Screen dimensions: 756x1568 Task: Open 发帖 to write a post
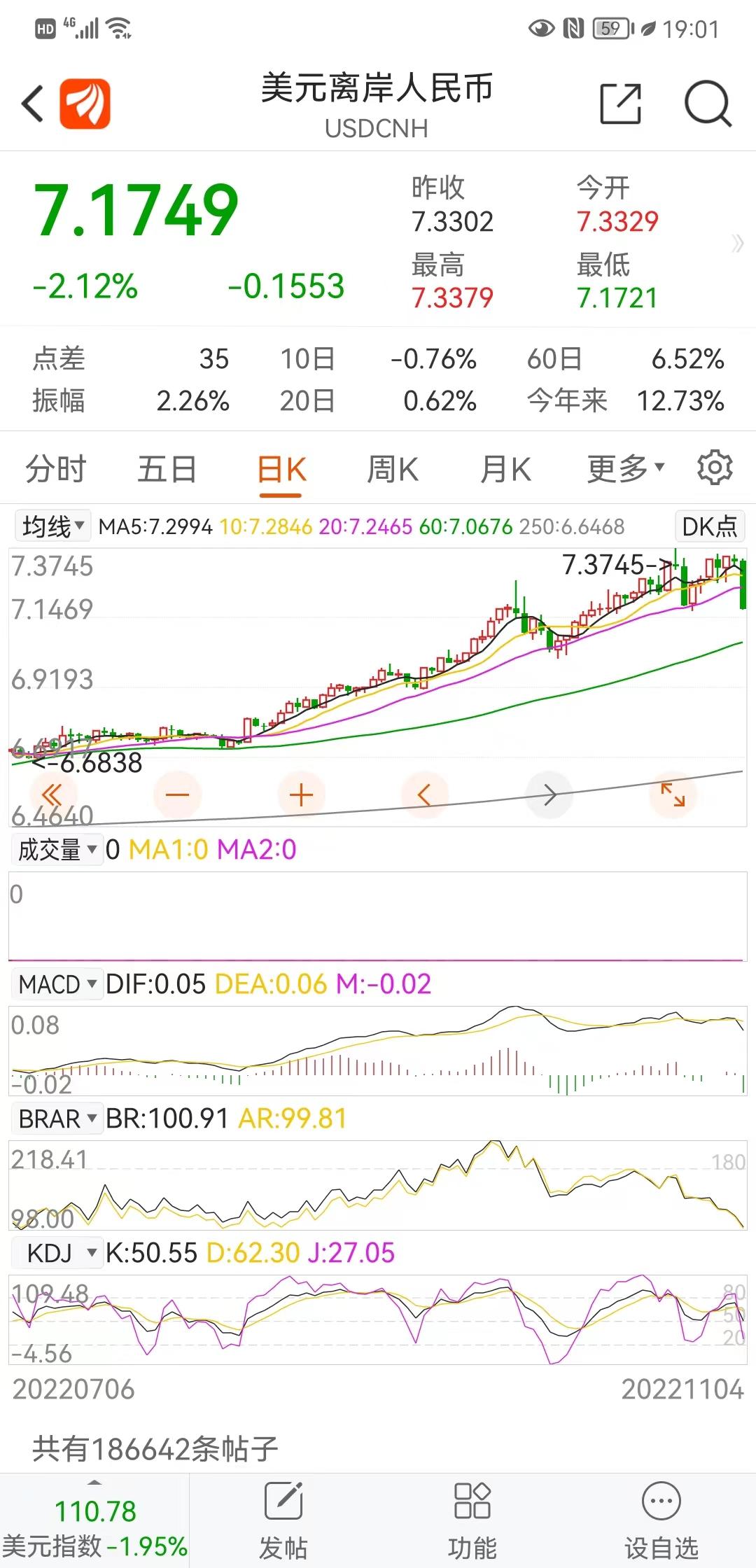point(283,1520)
